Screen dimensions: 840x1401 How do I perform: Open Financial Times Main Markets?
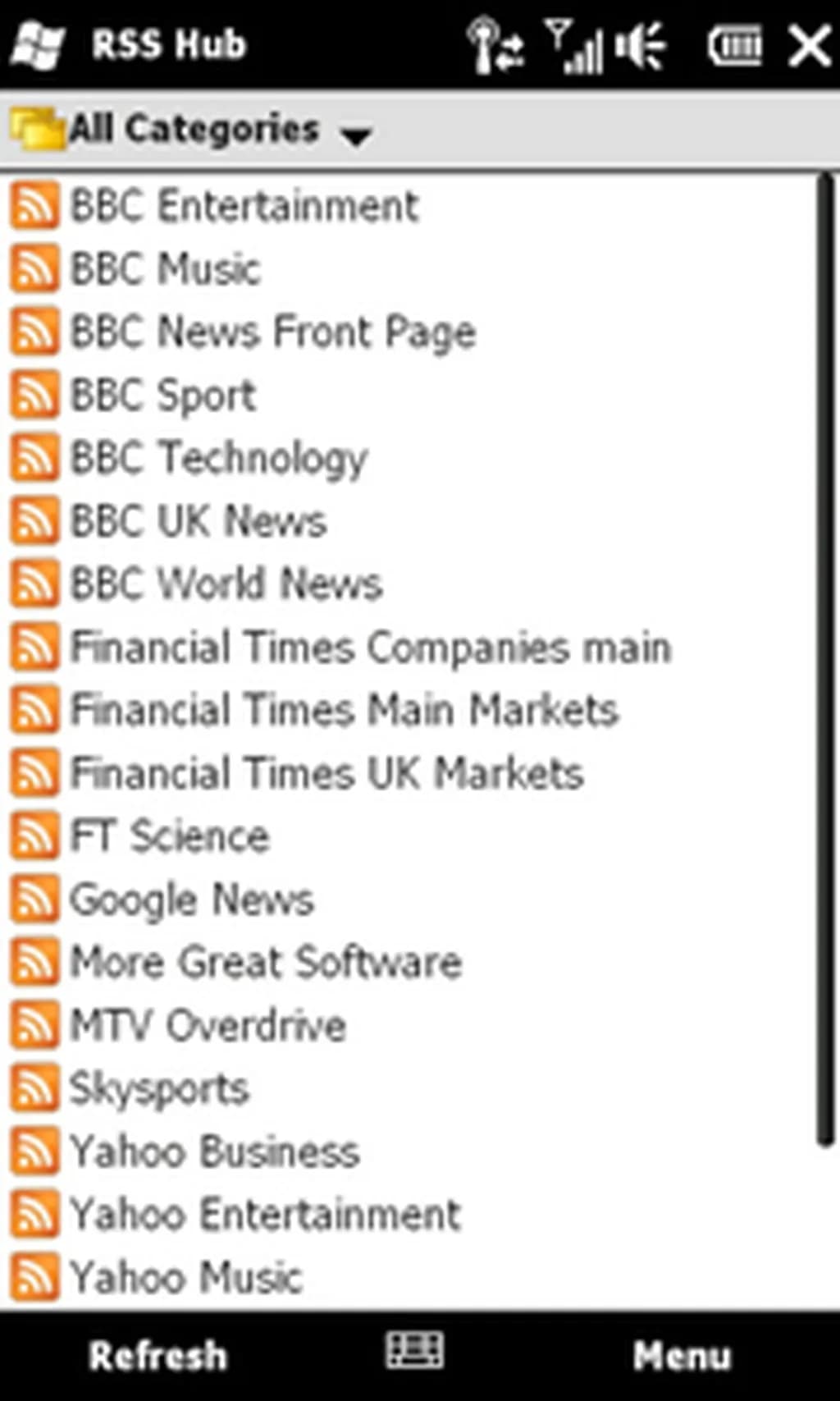[x=344, y=711]
